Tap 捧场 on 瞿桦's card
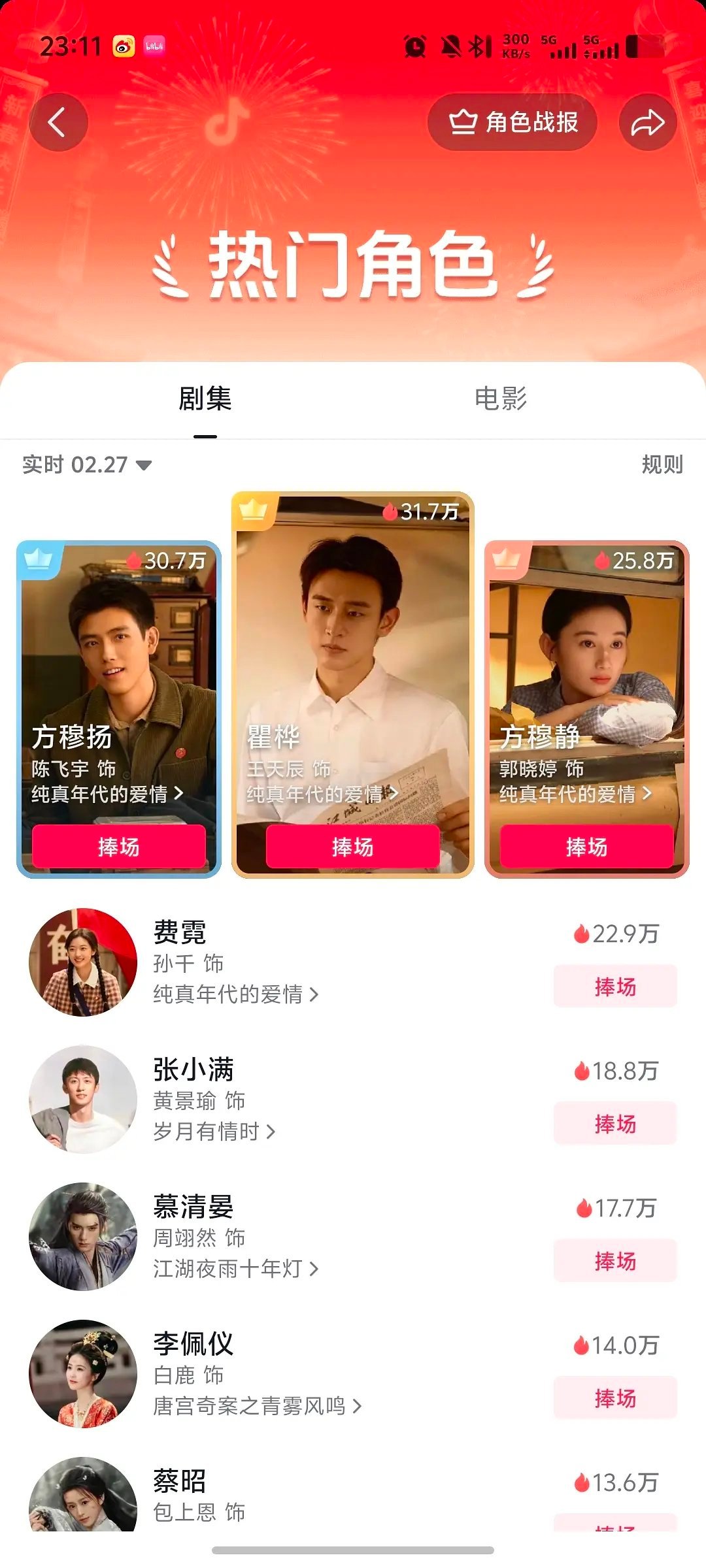This screenshot has height=1568, width=706. (353, 847)
